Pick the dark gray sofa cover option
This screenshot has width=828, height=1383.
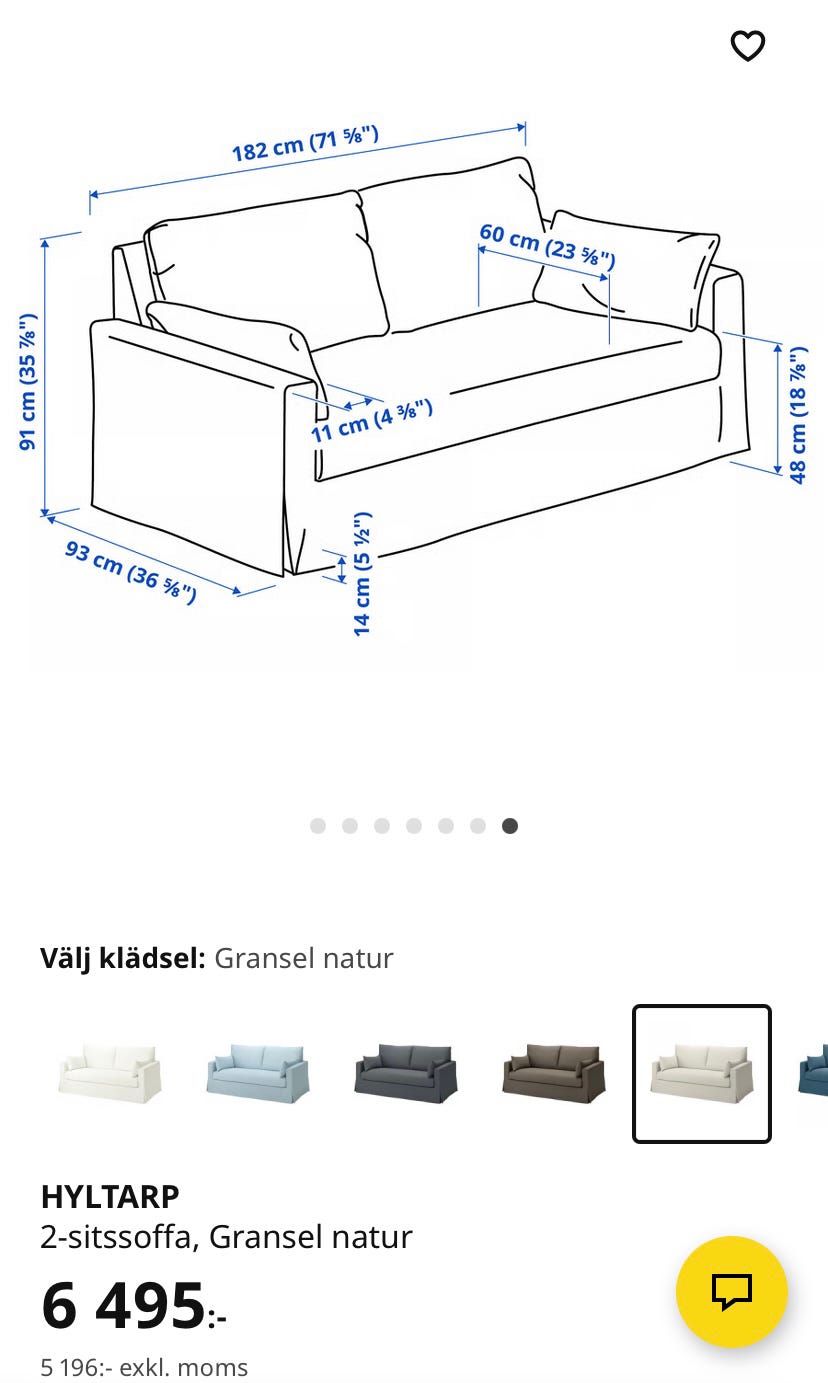coord(406,1074)
